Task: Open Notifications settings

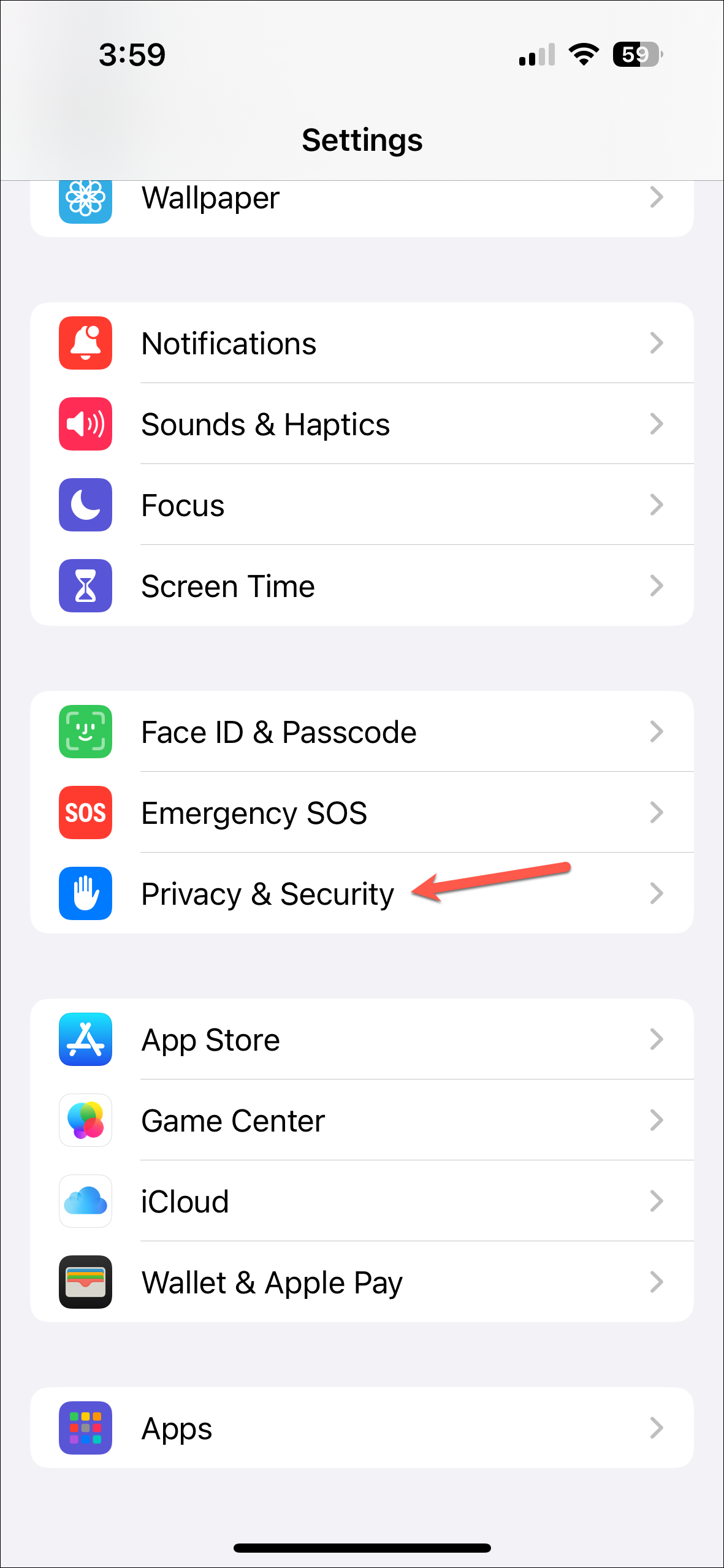Action: [x=362, y=343]
